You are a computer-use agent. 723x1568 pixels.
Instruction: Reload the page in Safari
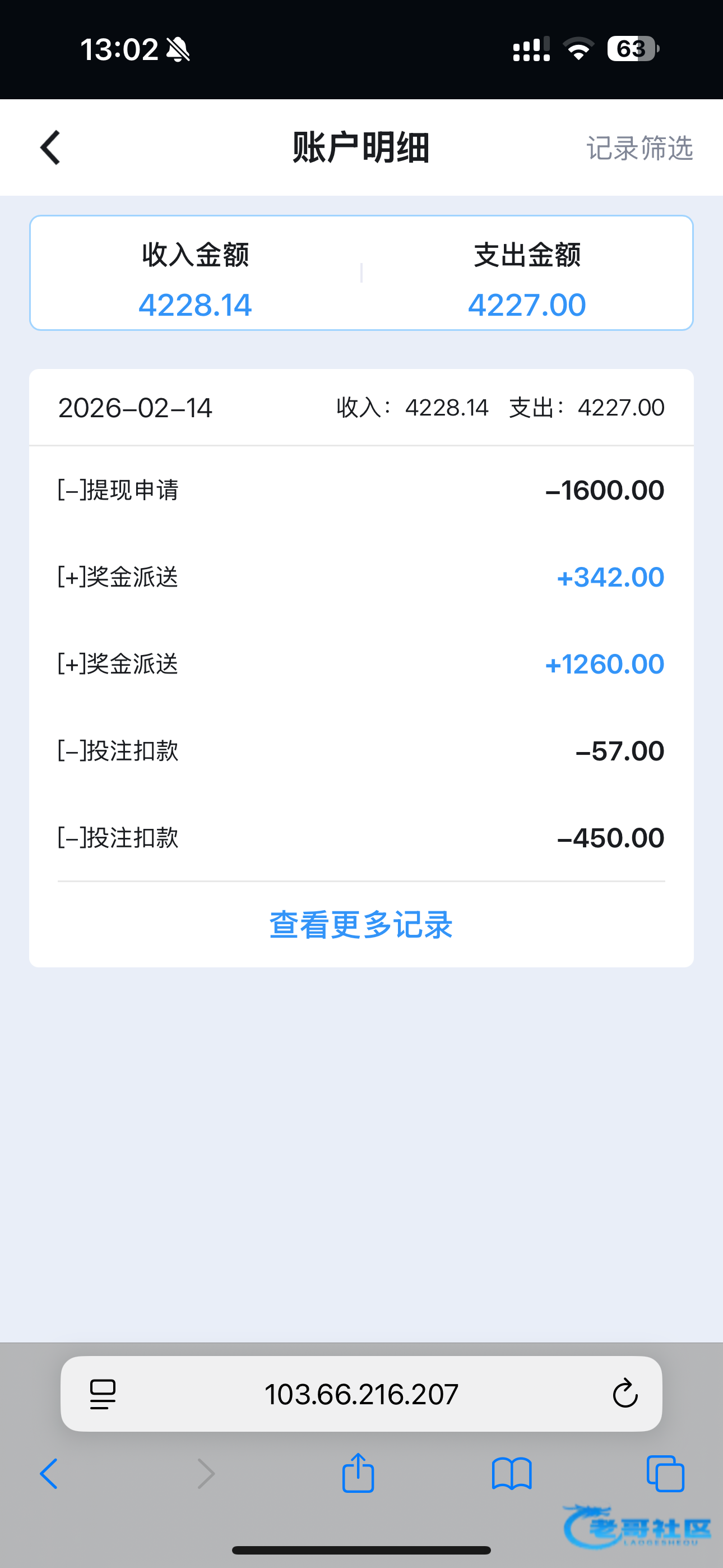624,1394
